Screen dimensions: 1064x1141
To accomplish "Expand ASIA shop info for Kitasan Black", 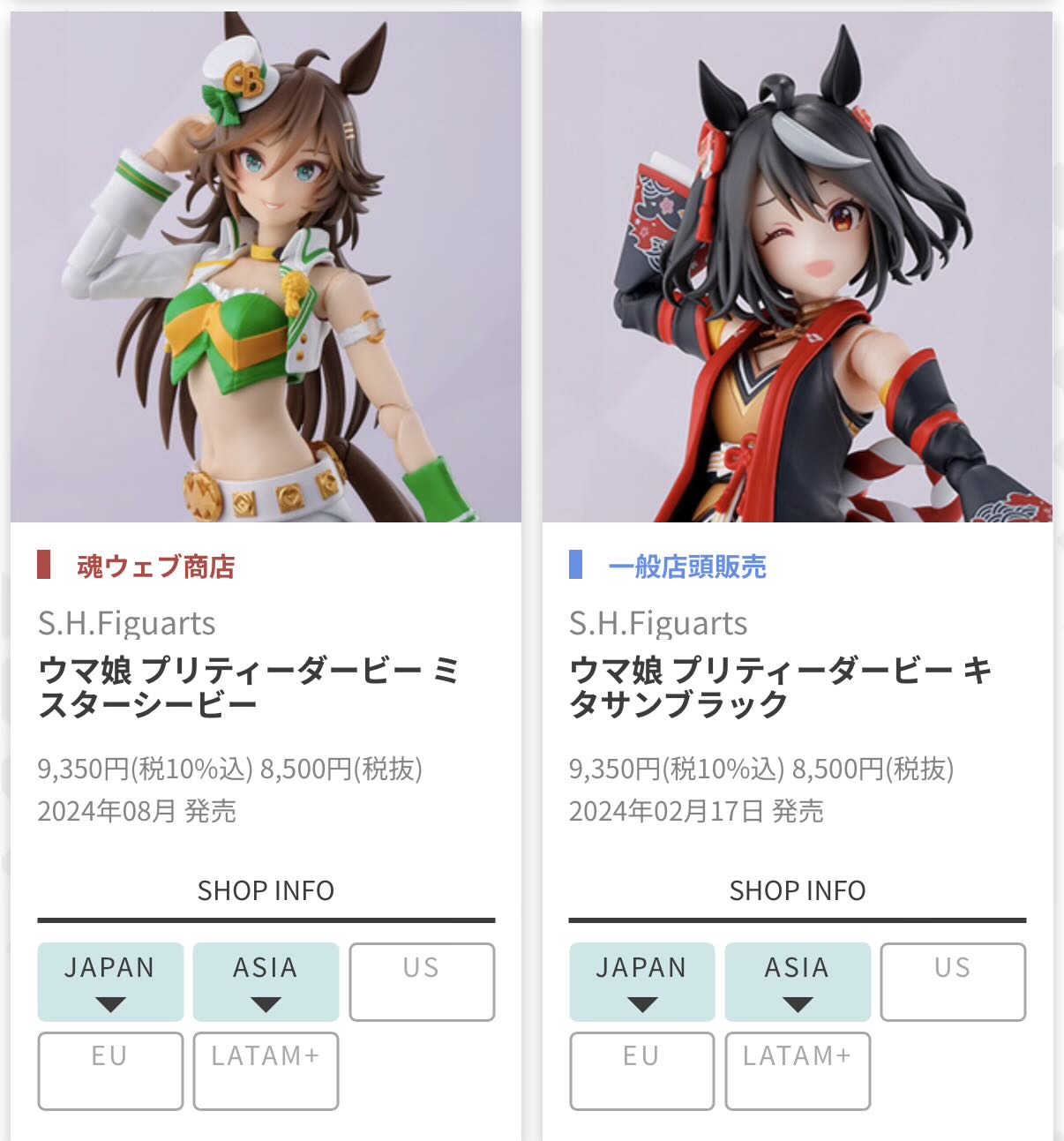I will [797, 981].
